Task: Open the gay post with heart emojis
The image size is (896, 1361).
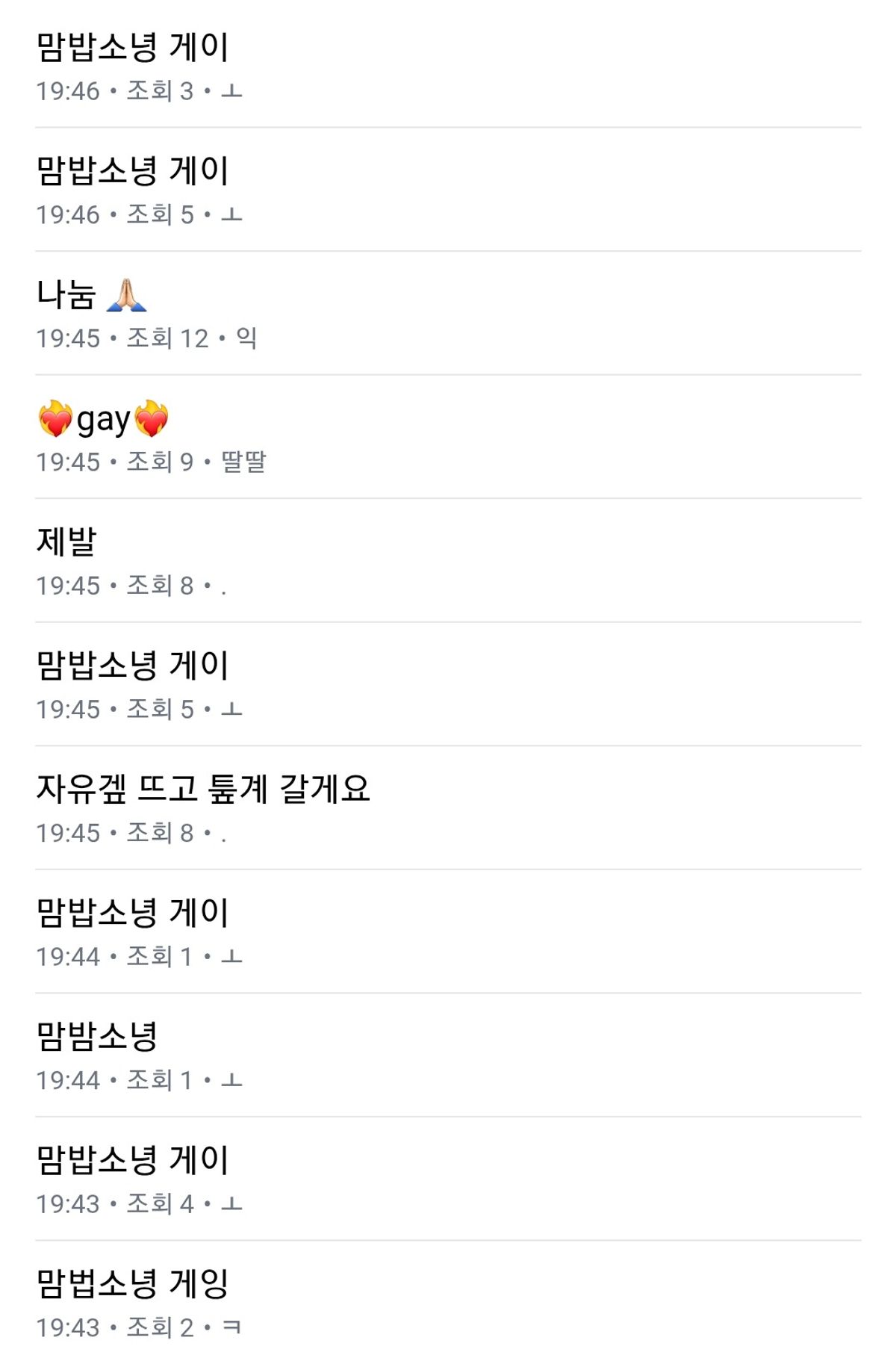Action: pyautogui.click(x=103, y=419)
